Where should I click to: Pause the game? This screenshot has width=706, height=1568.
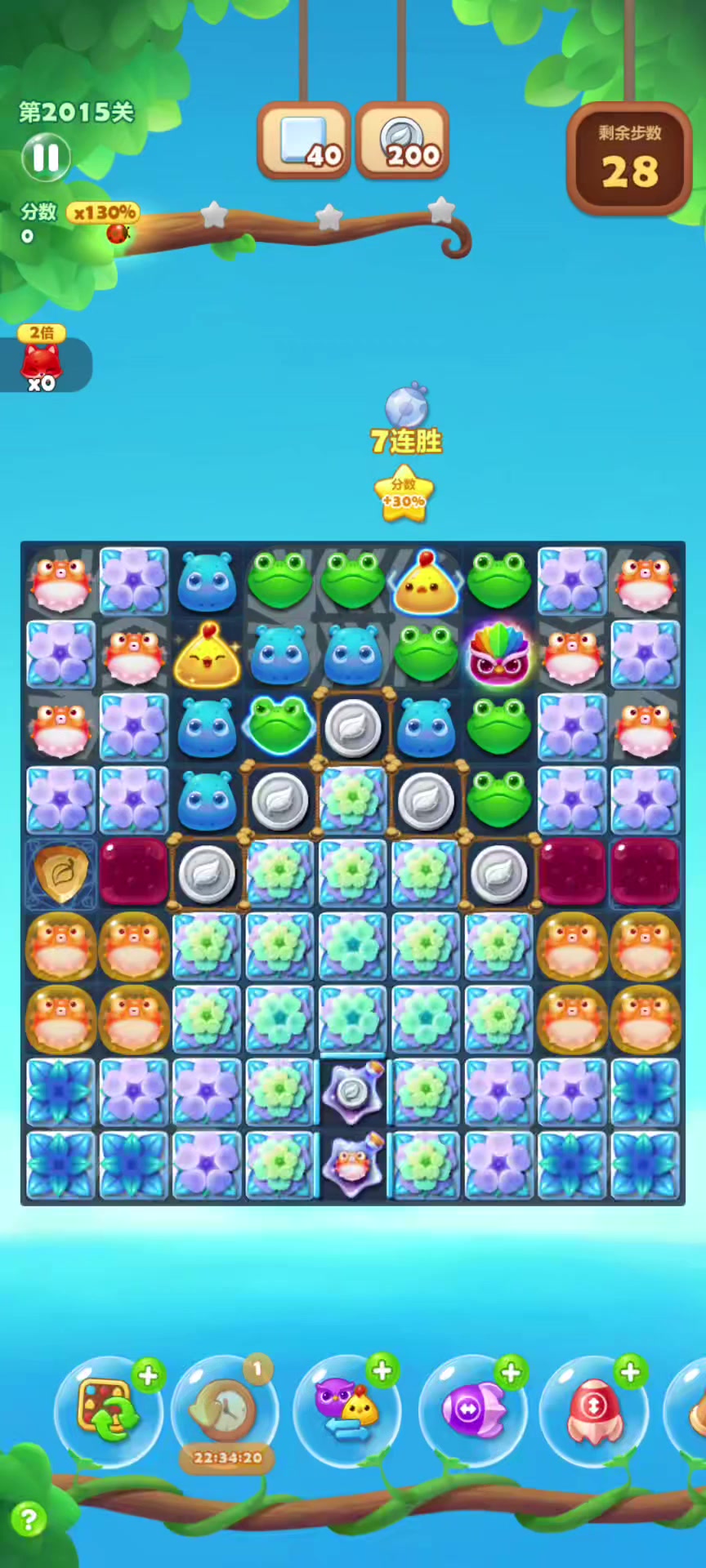click(x=46, y=158)
